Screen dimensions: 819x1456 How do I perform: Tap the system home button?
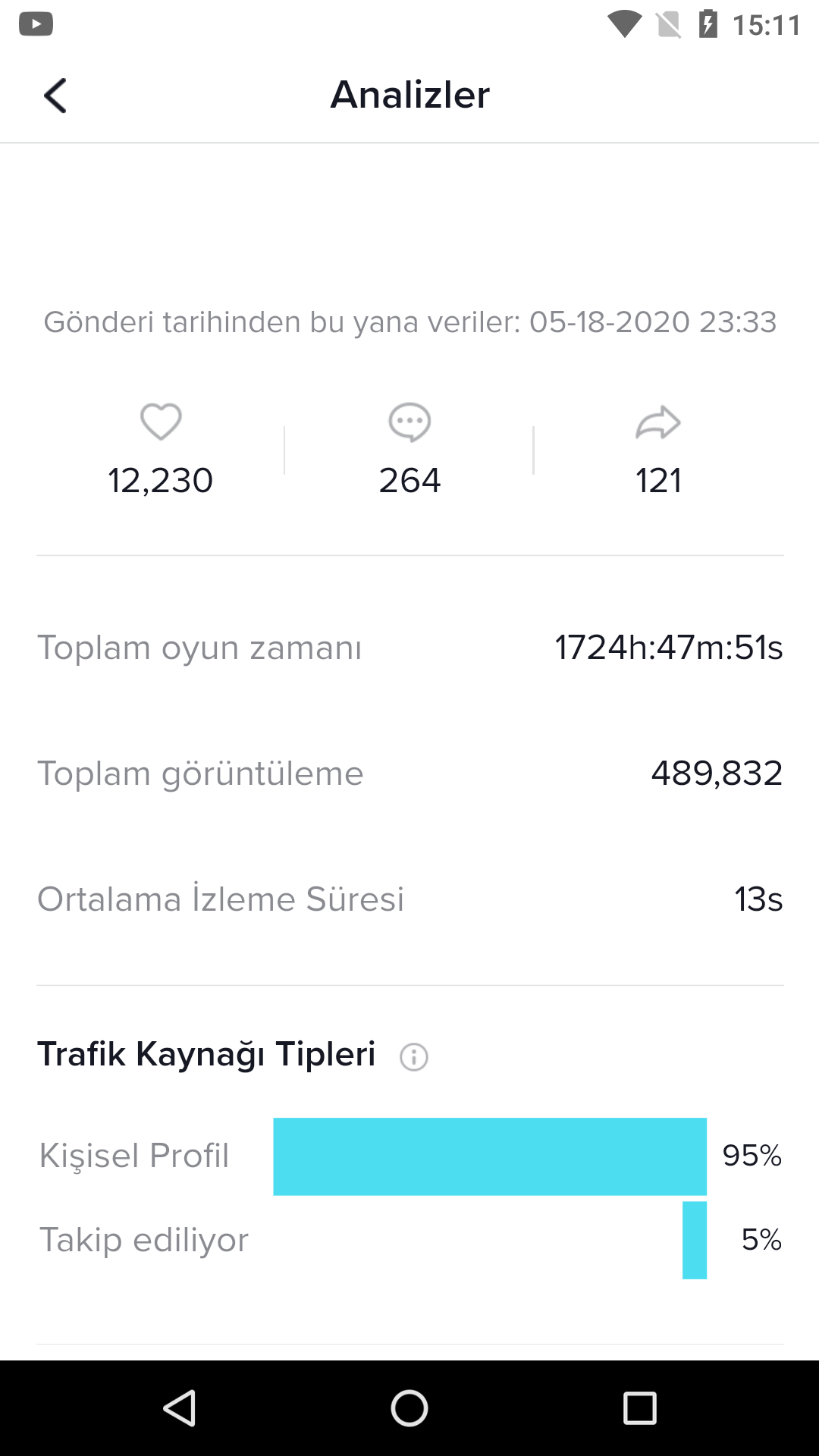click(x=409, y=1408)
